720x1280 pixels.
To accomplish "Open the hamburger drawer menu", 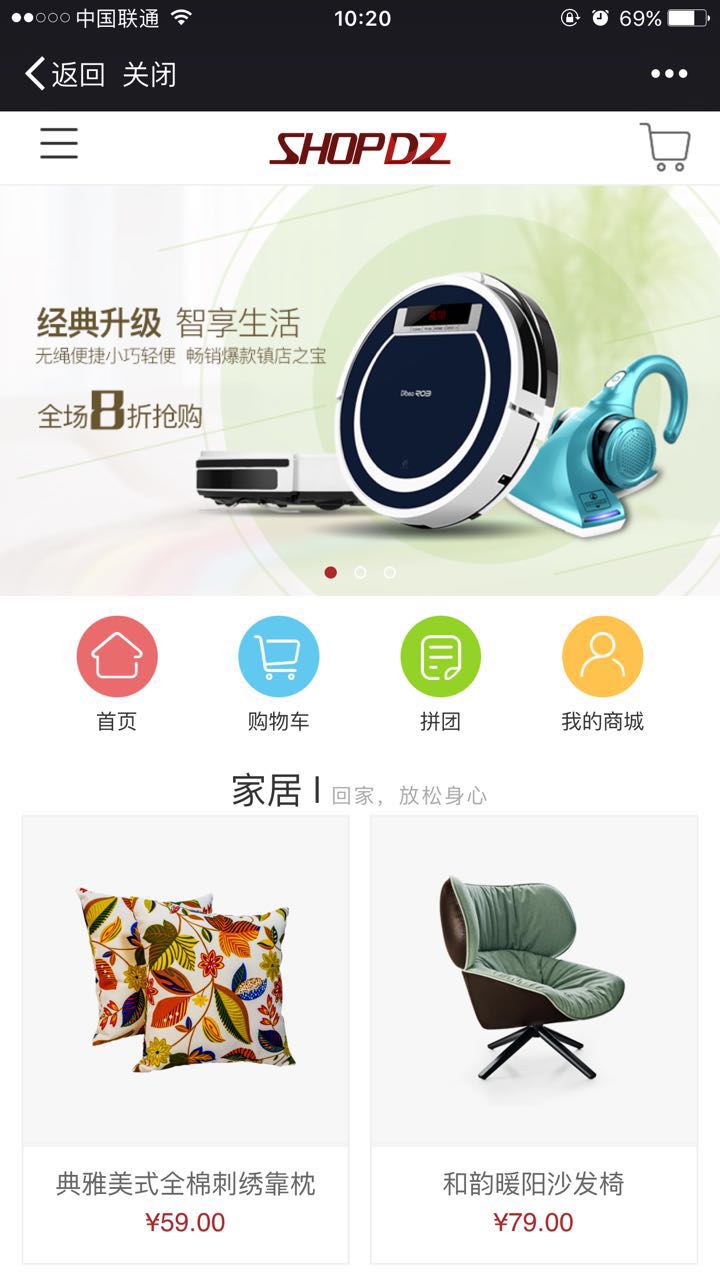I will tap(59, 145).
